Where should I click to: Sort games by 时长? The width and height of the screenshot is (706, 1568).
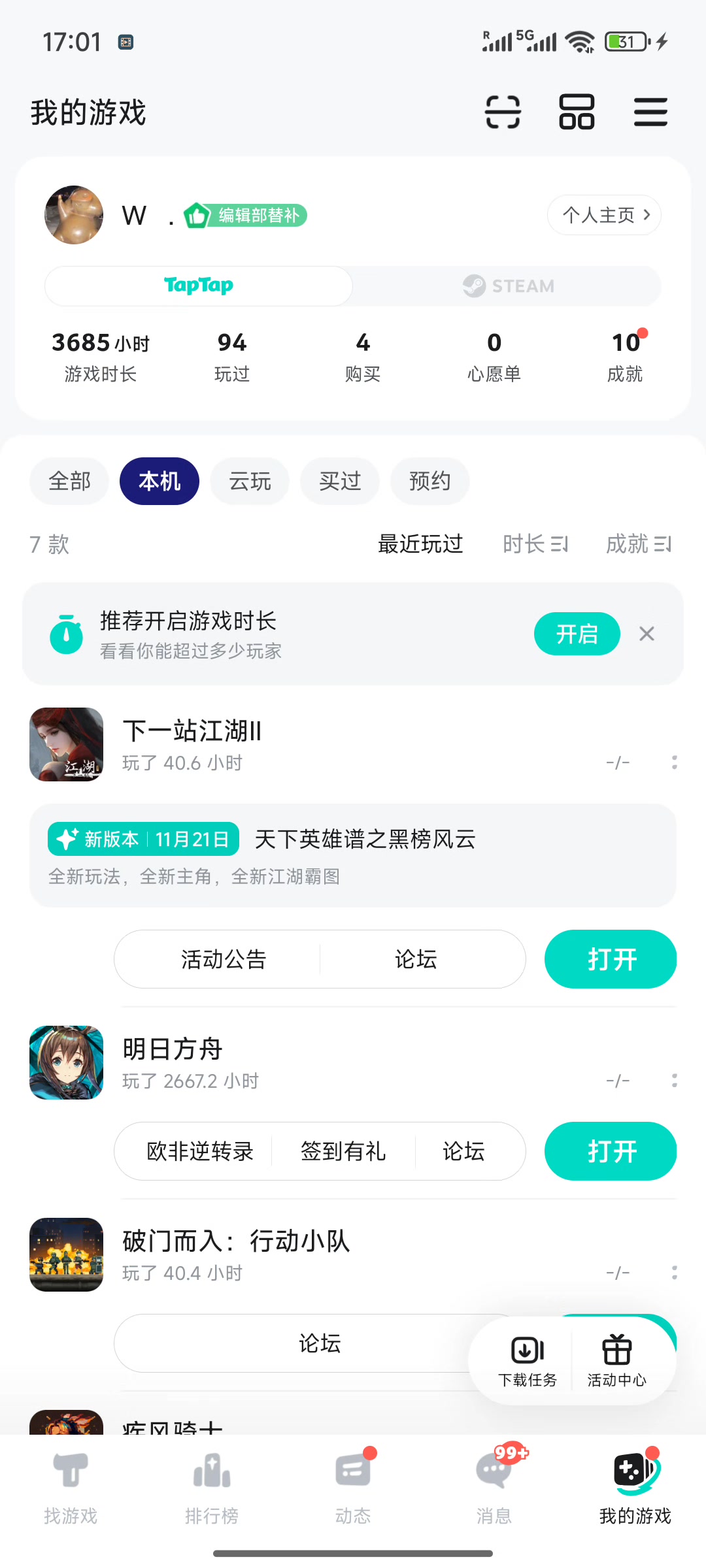click(535, 544)
